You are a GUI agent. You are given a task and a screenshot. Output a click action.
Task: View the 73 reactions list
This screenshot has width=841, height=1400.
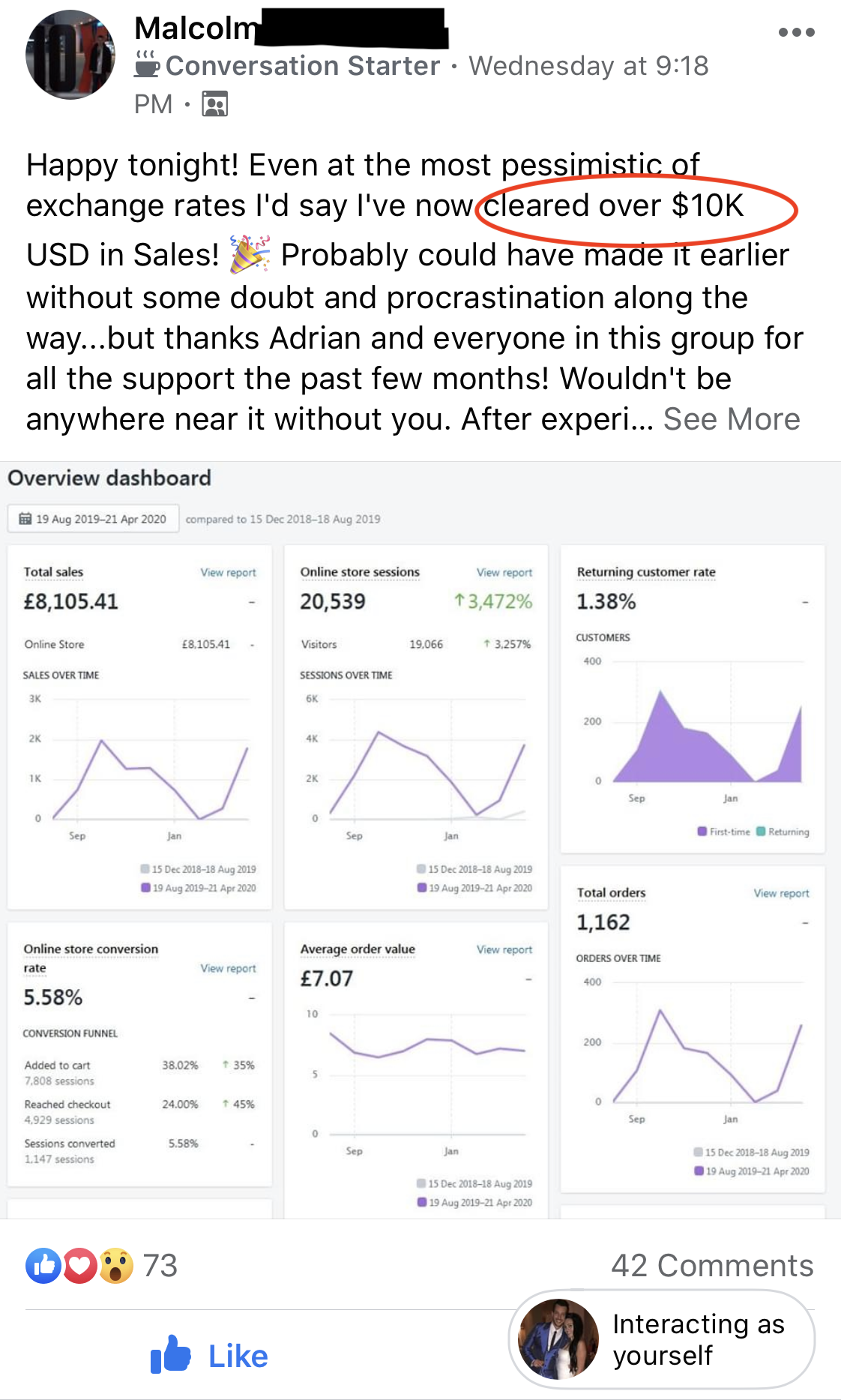pos(101,1266)
